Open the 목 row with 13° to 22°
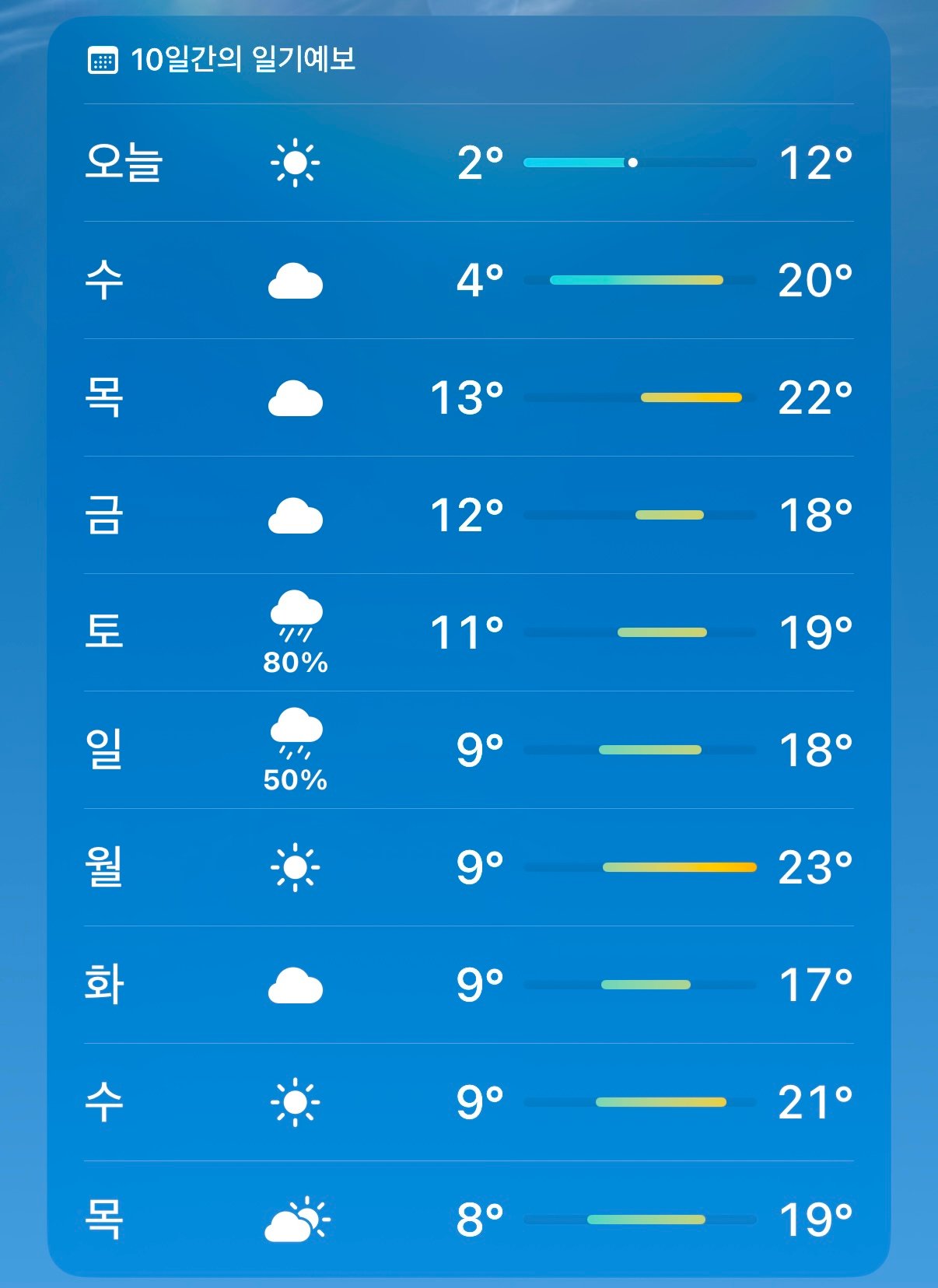This screenshot has height=1288, width=938. pyautogui.click(x=469, y=397)
